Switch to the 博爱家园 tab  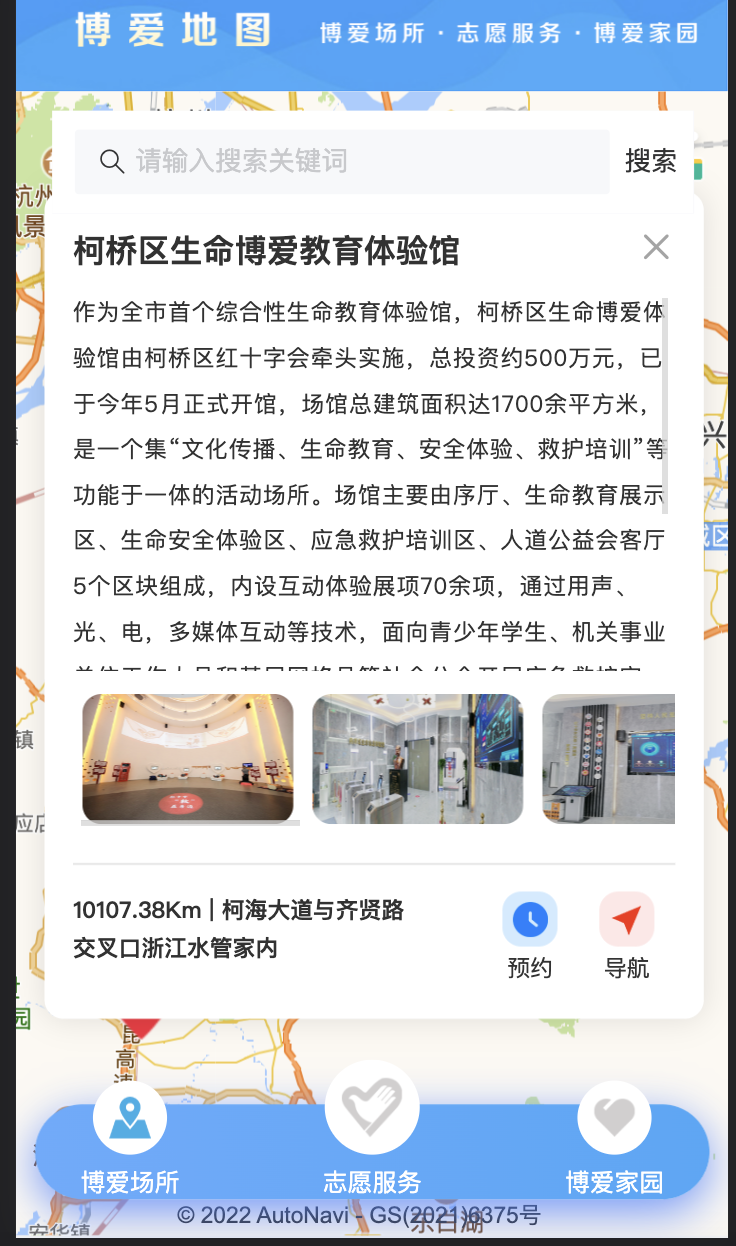click(x=614, y=1140)
